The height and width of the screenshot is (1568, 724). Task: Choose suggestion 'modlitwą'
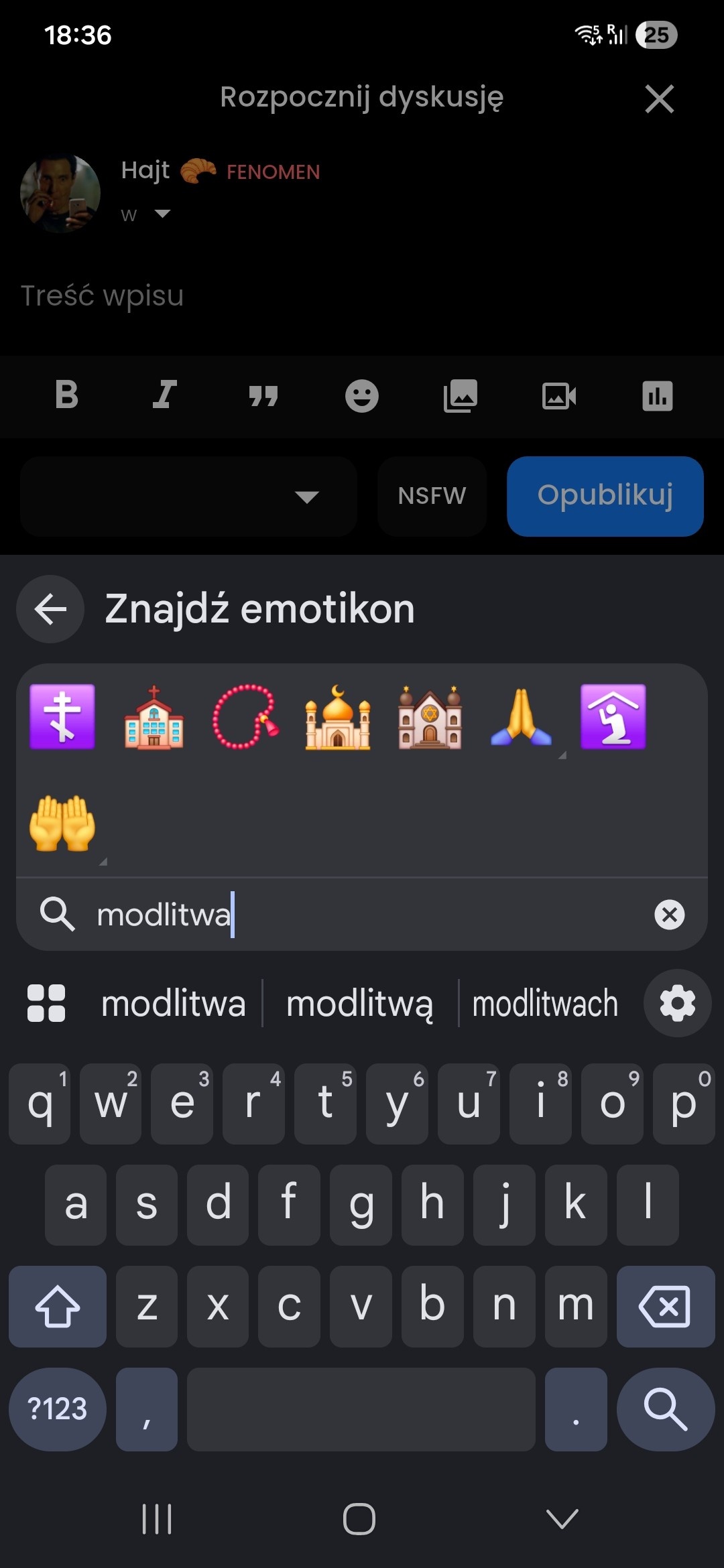point(360,1004)
